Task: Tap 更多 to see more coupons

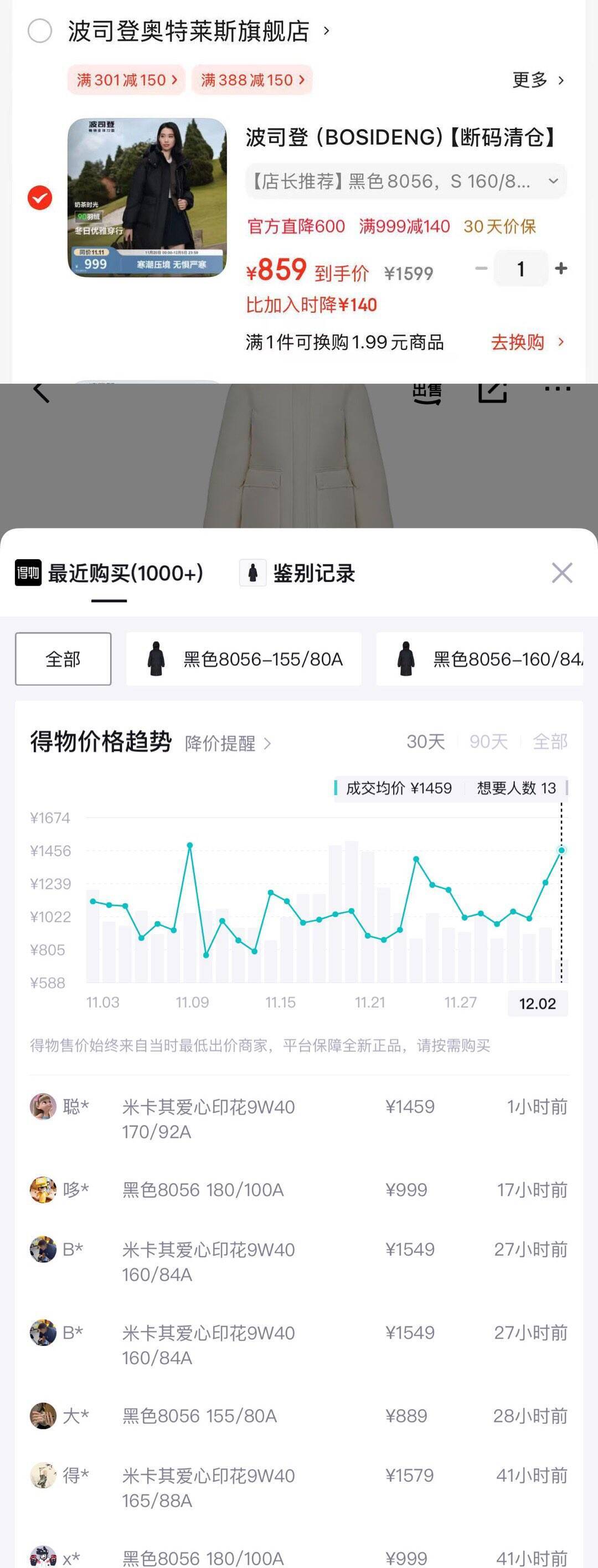Action: click(539, 80)
